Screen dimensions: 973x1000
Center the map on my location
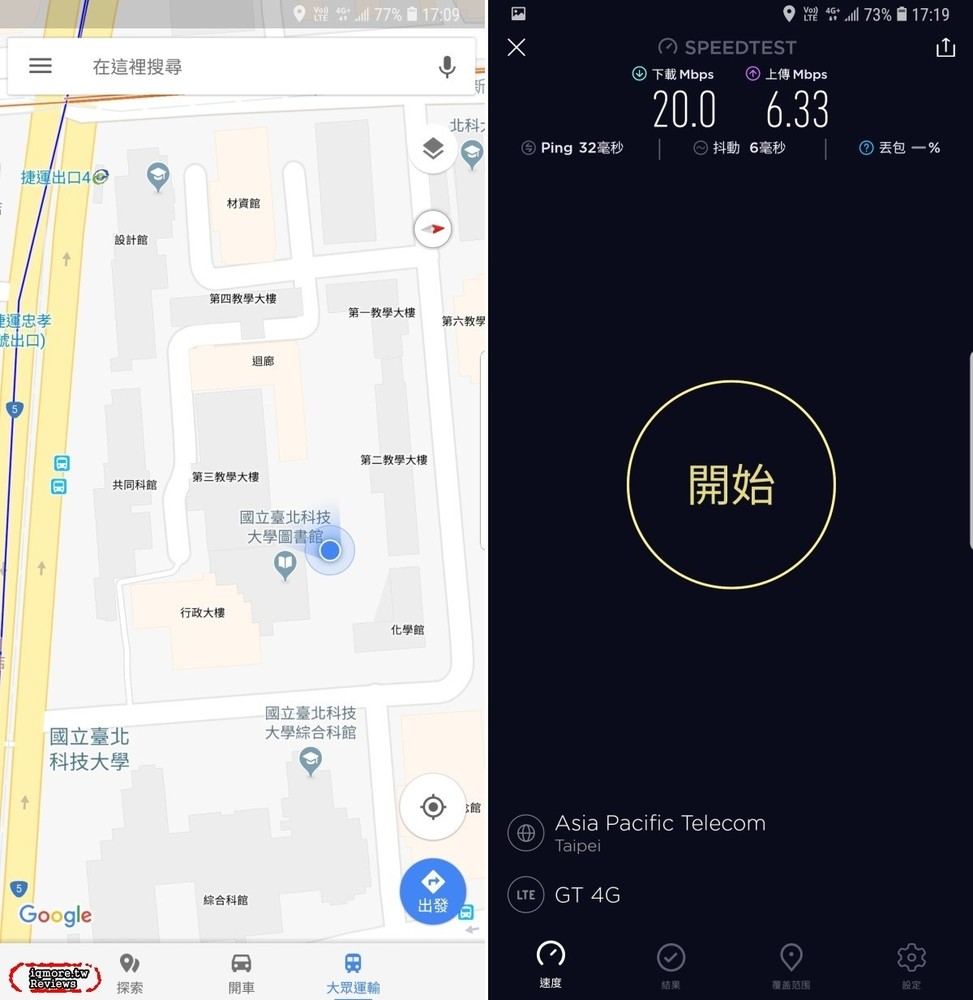click(433, 806)
